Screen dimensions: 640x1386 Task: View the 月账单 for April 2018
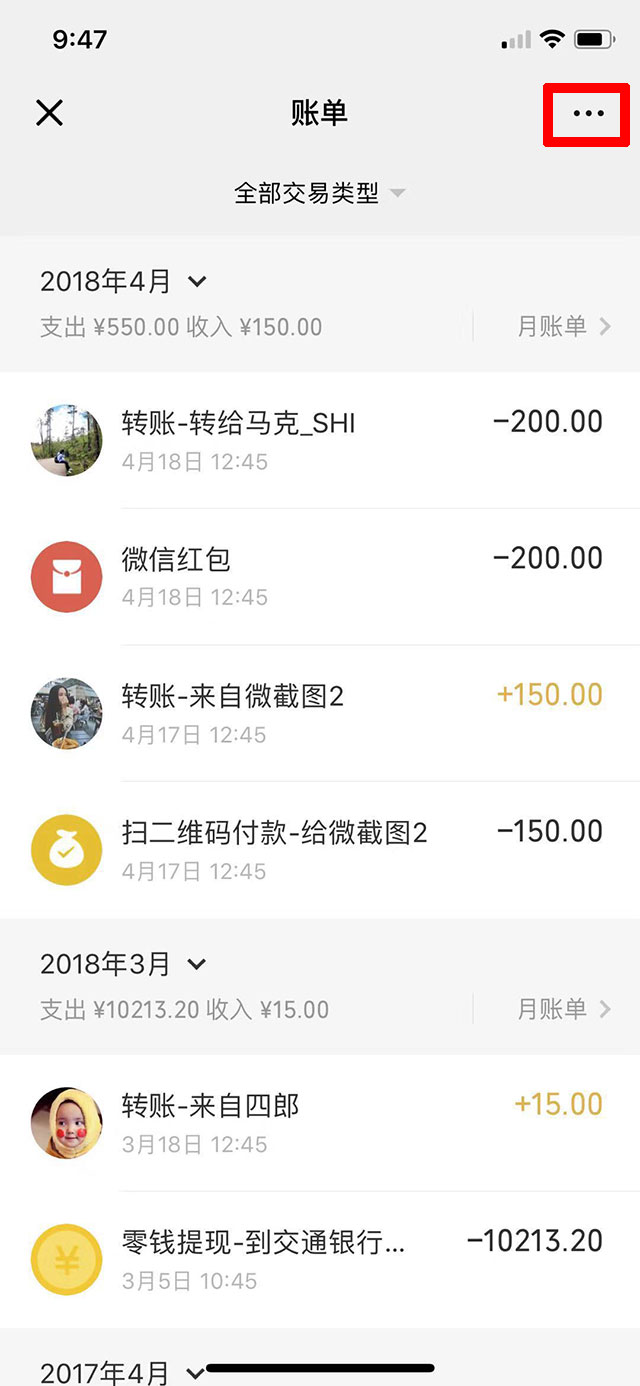563,326
